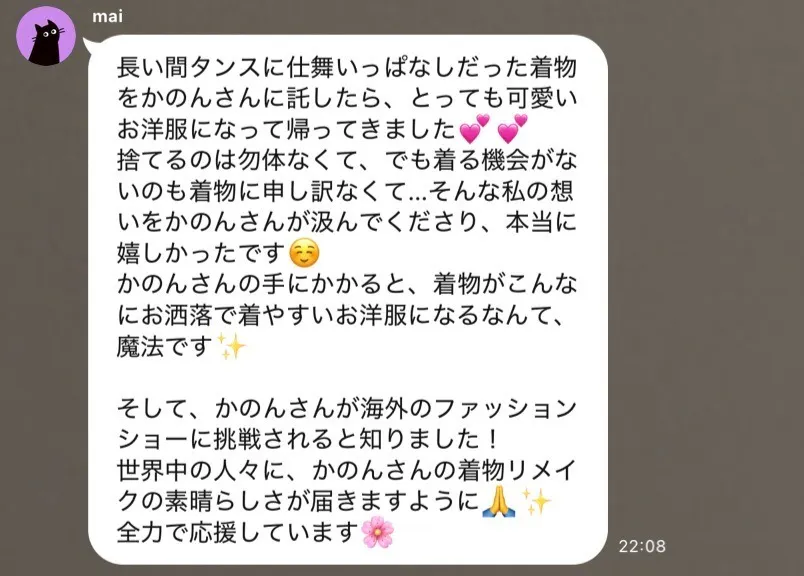804x576 pixels.
Task: Open mai's profile picture
Action: pyautogui.click(x=46, y=37)
